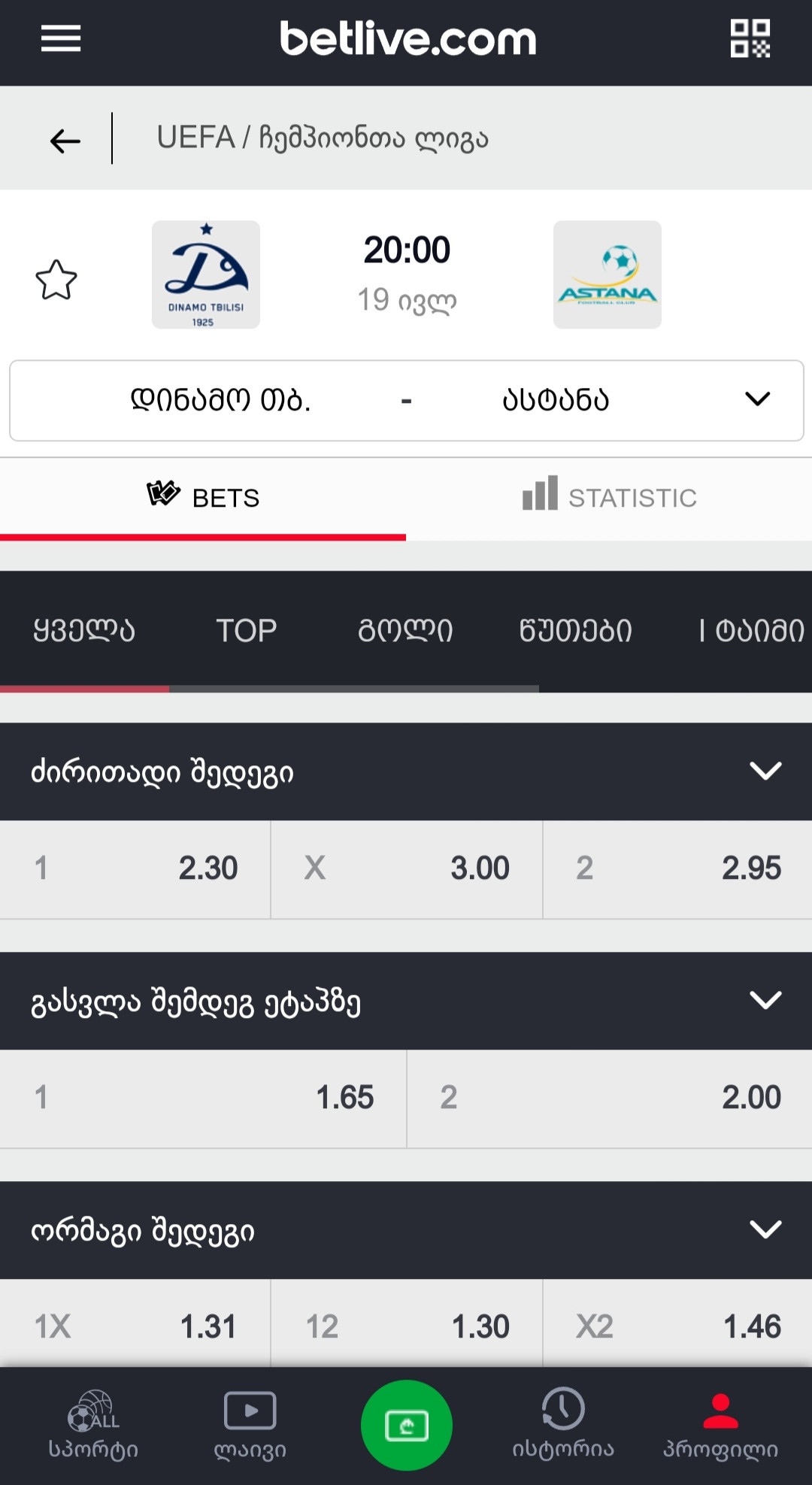Go back from UEFA Champions League page
812x1485 pixels.
tap(65, 141)
